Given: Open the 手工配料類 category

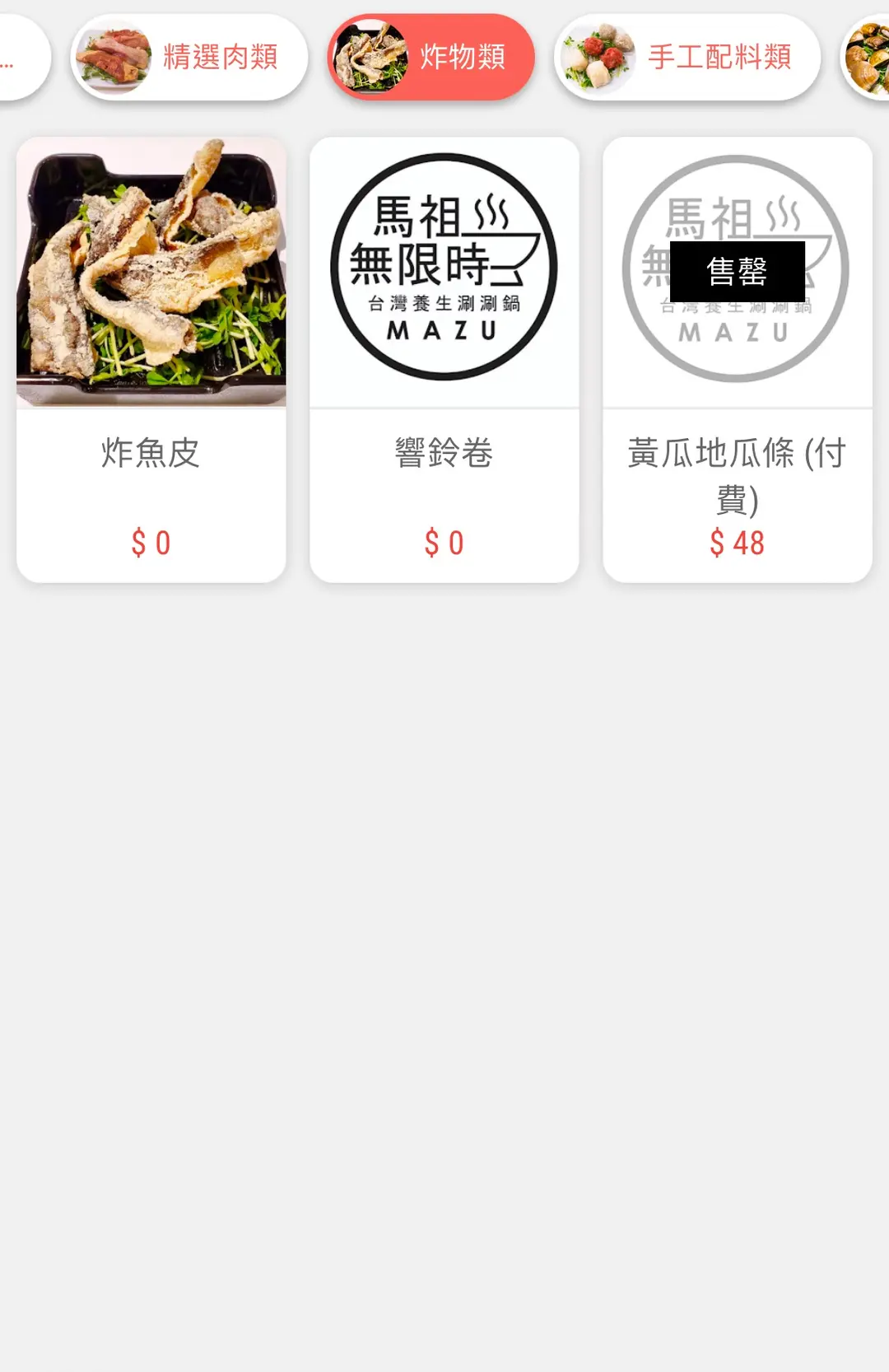Looking at the screenshot, I should coord(687,57).
